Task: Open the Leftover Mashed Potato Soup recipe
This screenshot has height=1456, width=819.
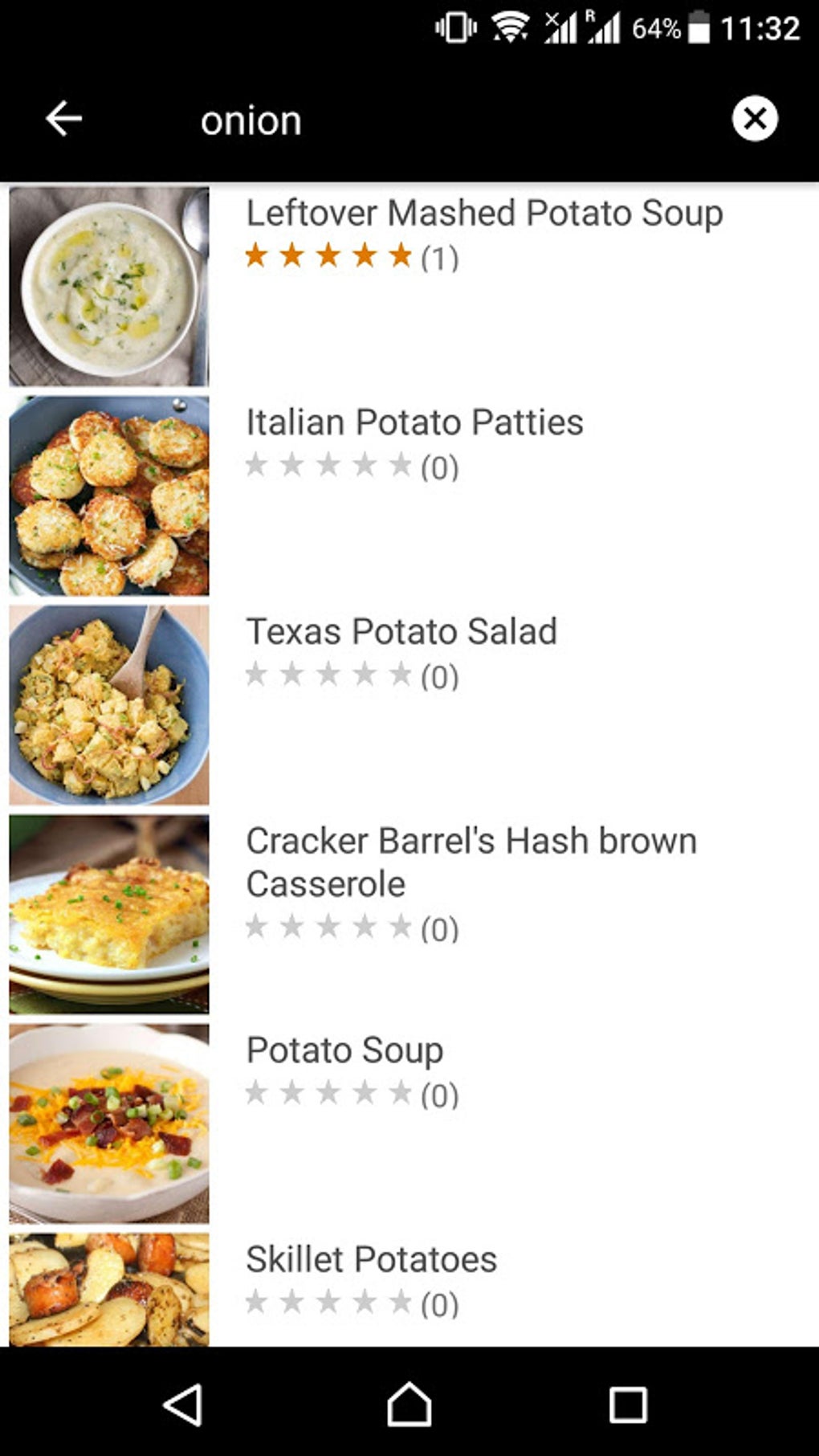Action: coord(483,214)
